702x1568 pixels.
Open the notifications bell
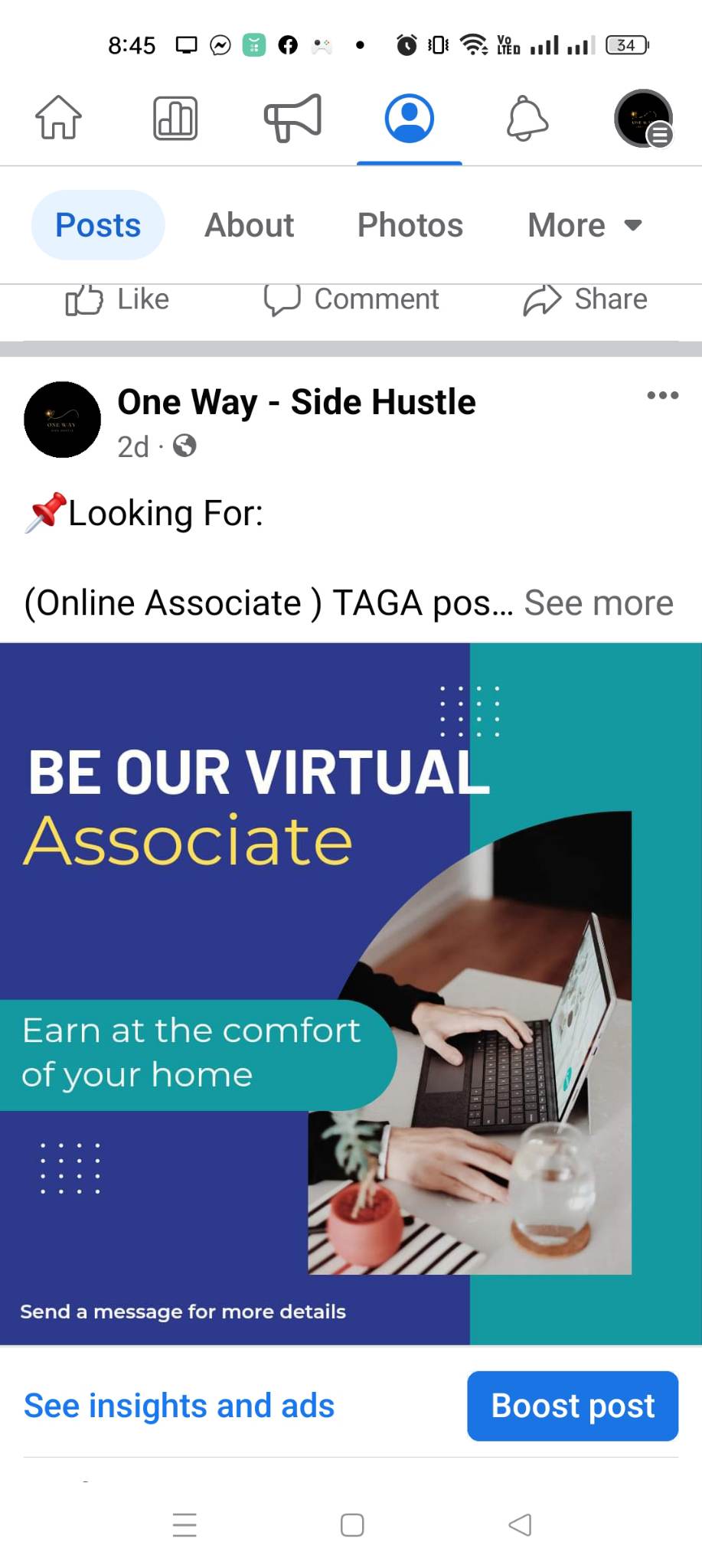pos(527,118)
